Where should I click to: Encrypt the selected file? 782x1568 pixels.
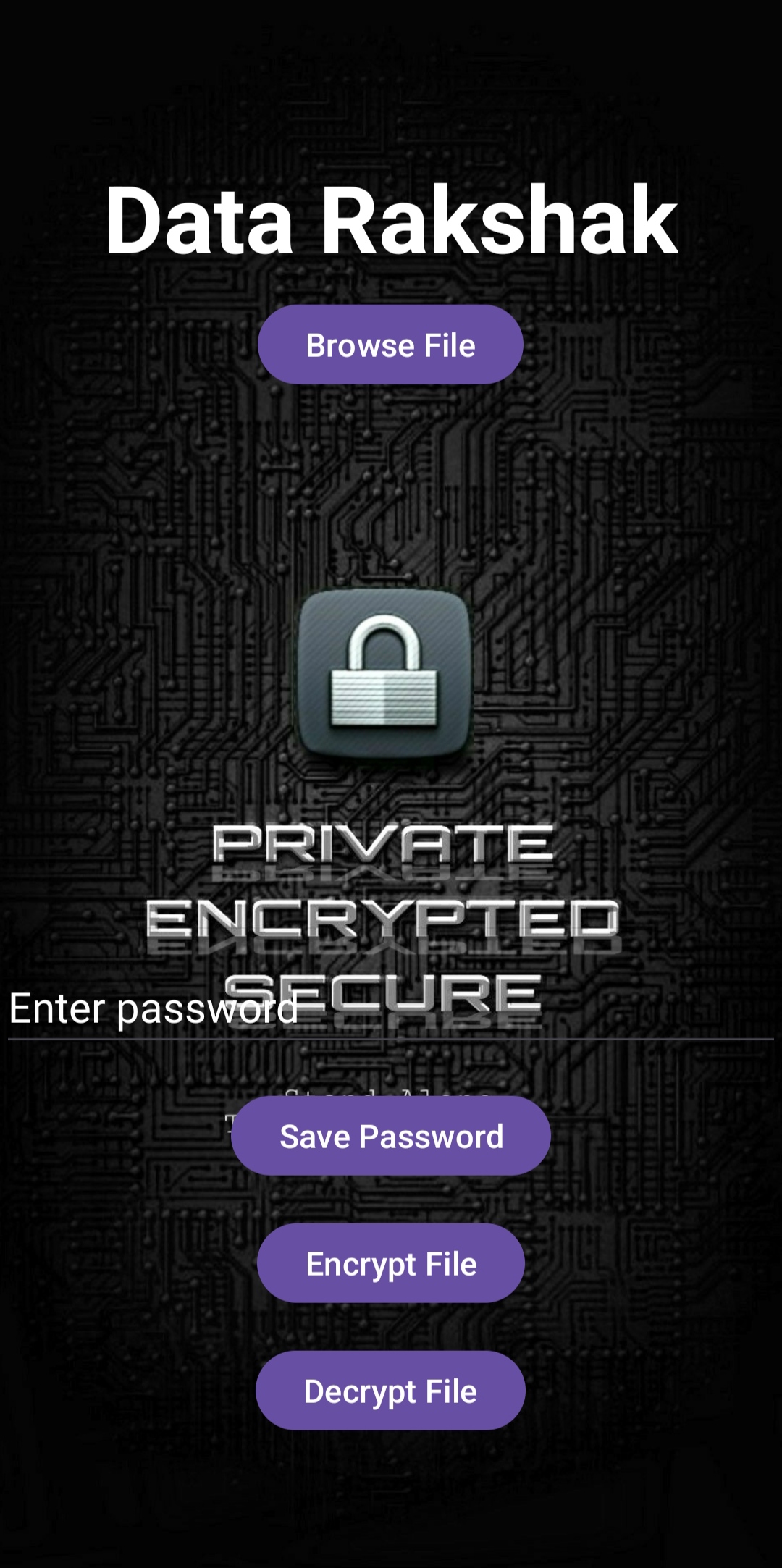tap(390, 1263)
